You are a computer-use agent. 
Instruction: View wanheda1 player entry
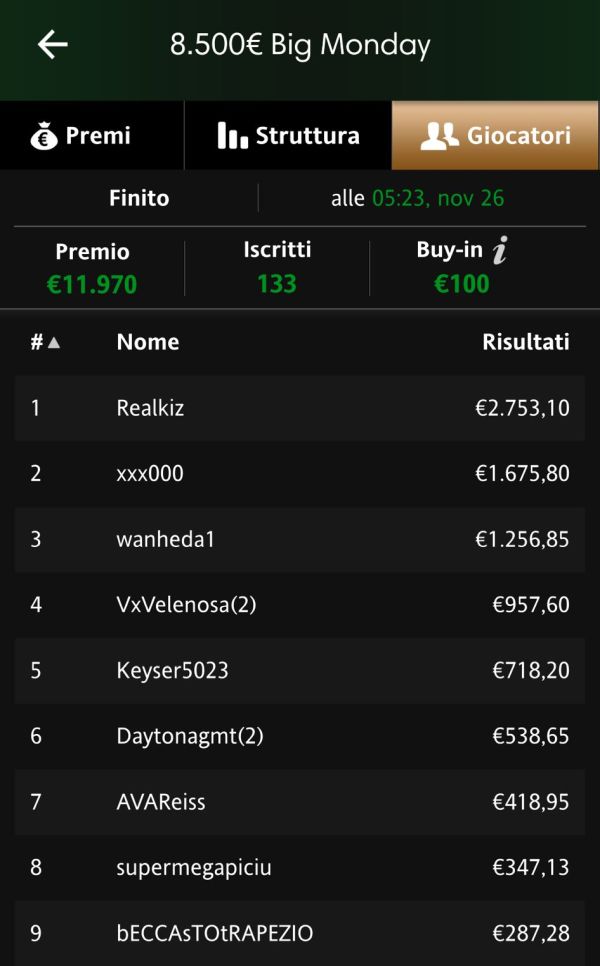pos(299,539)
